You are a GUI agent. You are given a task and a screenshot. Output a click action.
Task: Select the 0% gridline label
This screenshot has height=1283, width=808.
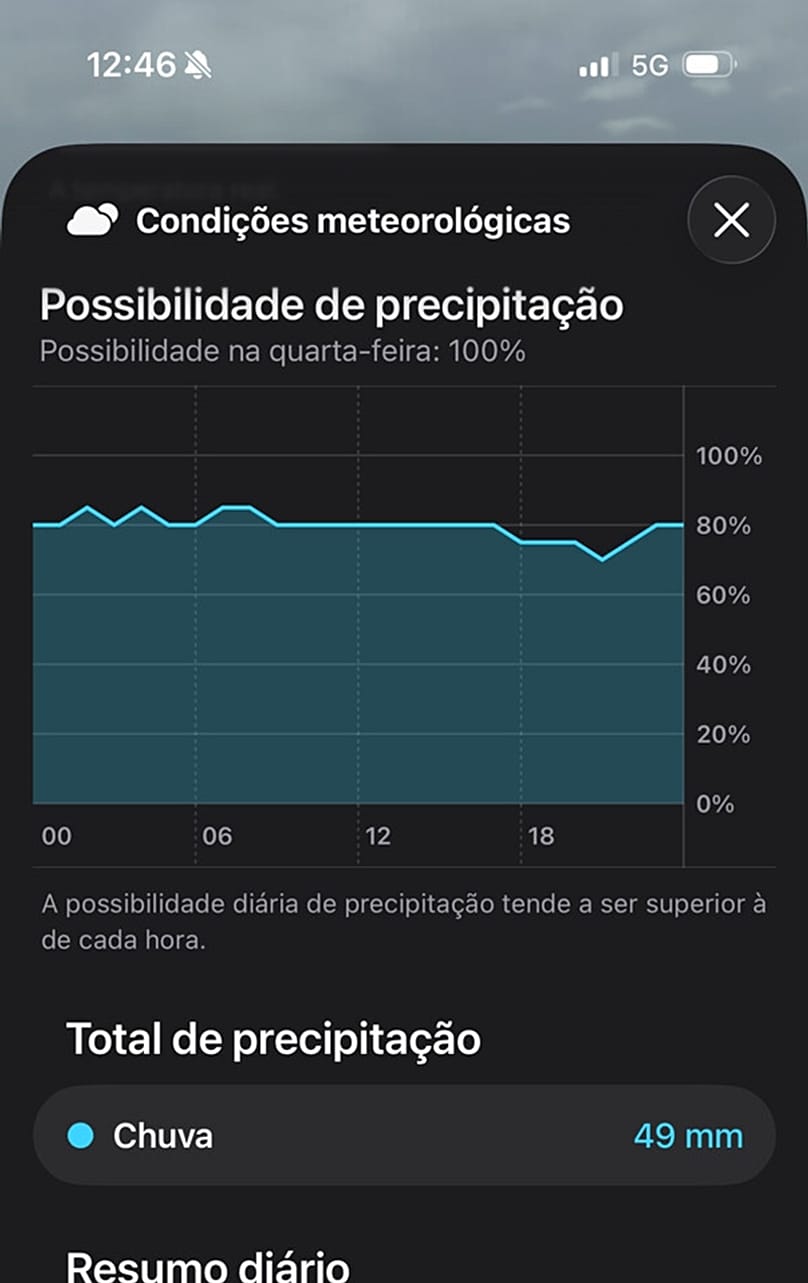714,804
